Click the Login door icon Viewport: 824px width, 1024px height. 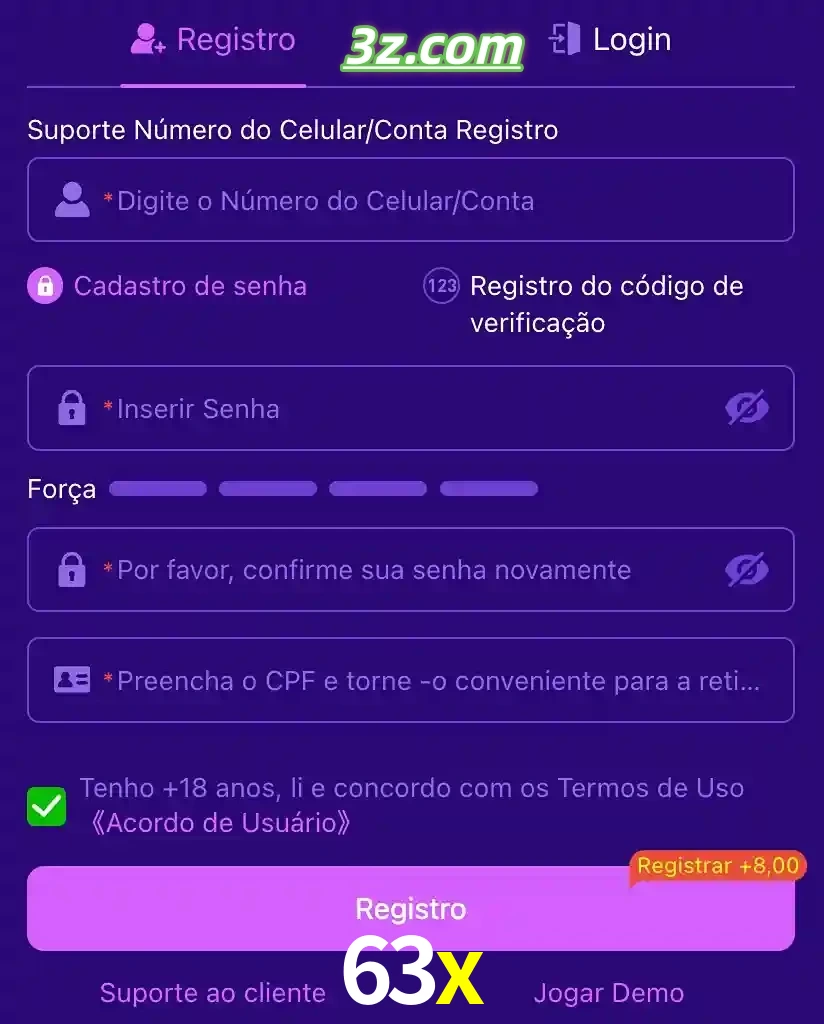566,40
